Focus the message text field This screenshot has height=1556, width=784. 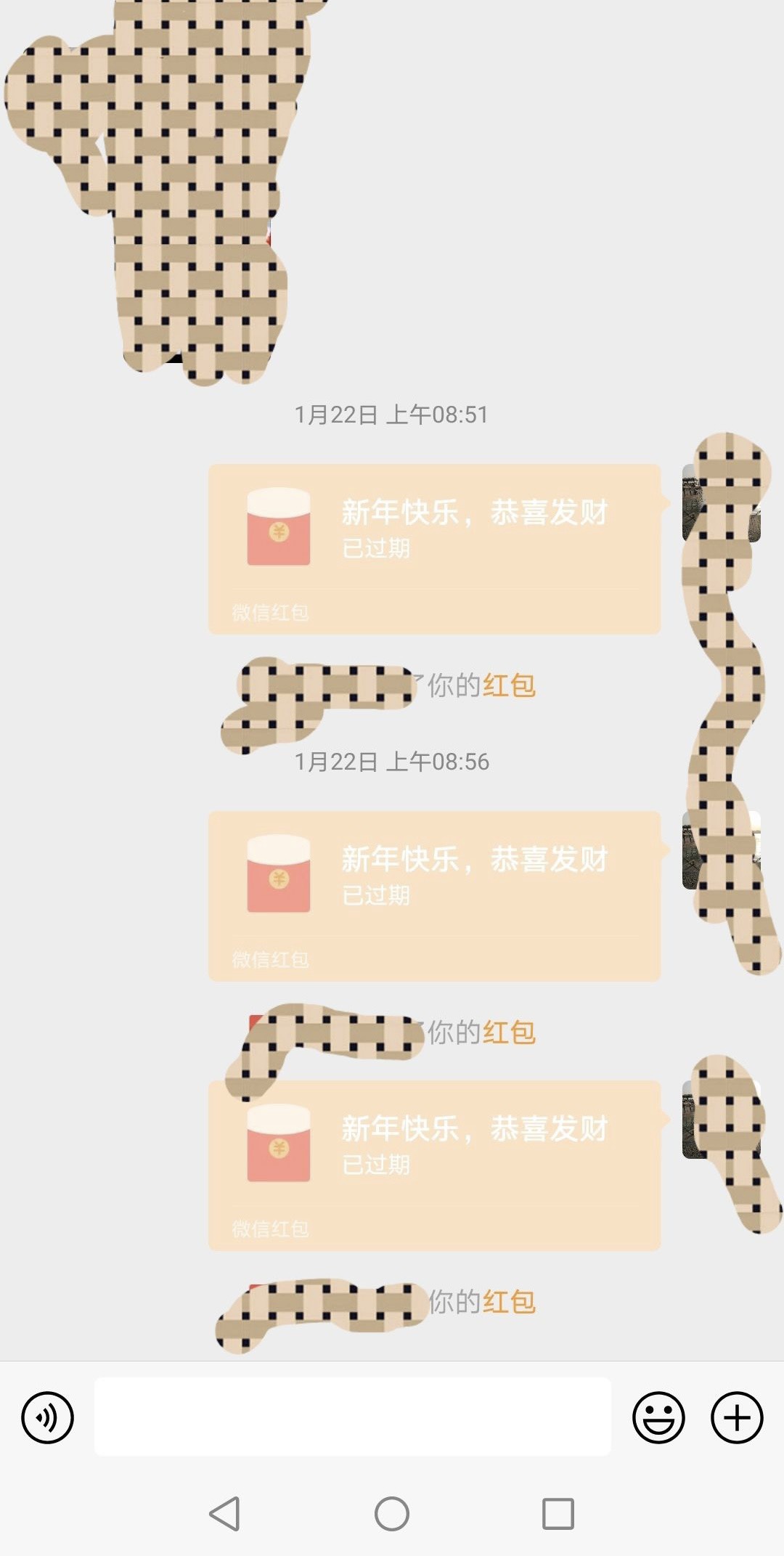[353, 1417]
